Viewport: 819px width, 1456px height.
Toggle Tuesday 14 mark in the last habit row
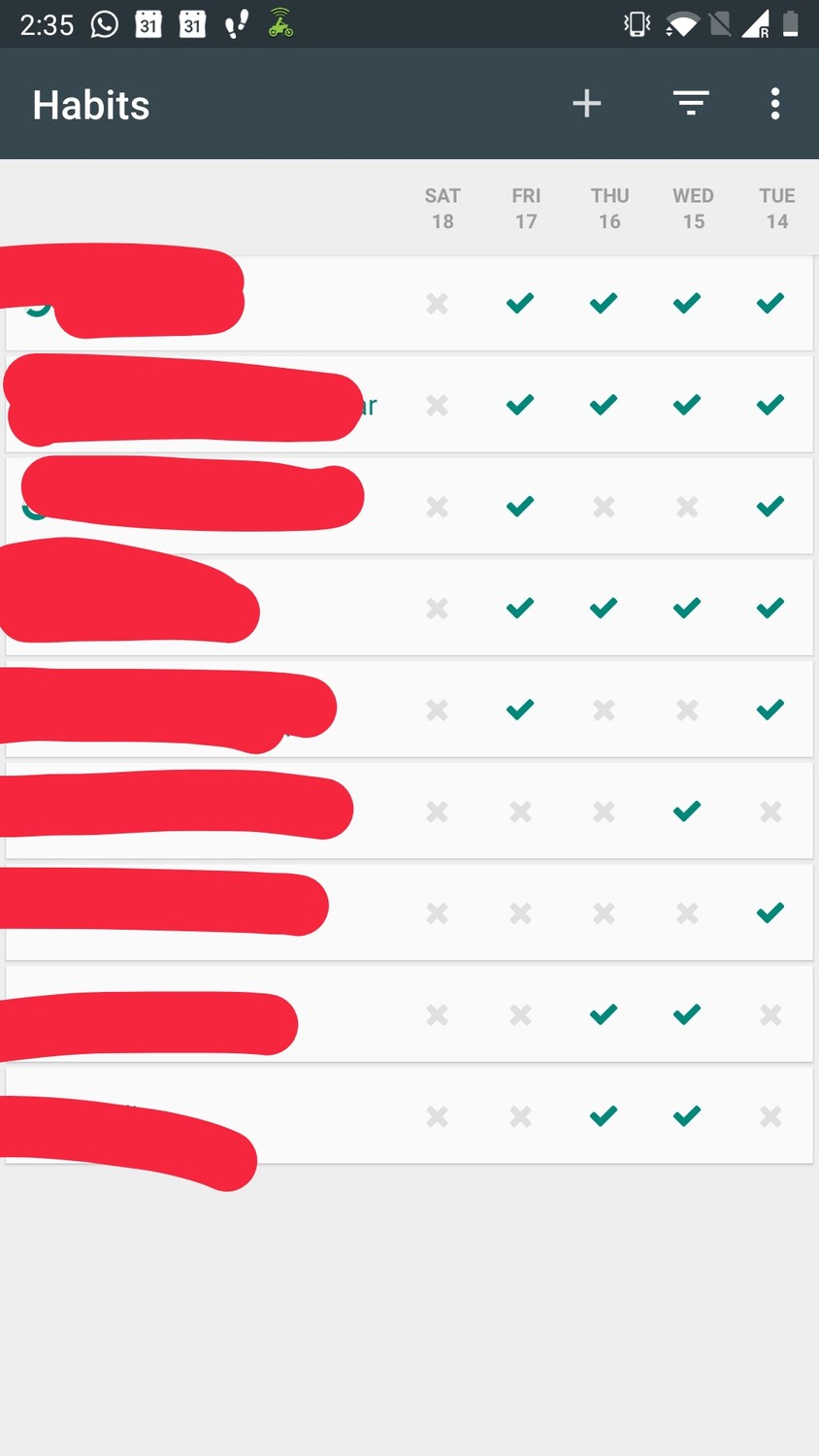770,1117
